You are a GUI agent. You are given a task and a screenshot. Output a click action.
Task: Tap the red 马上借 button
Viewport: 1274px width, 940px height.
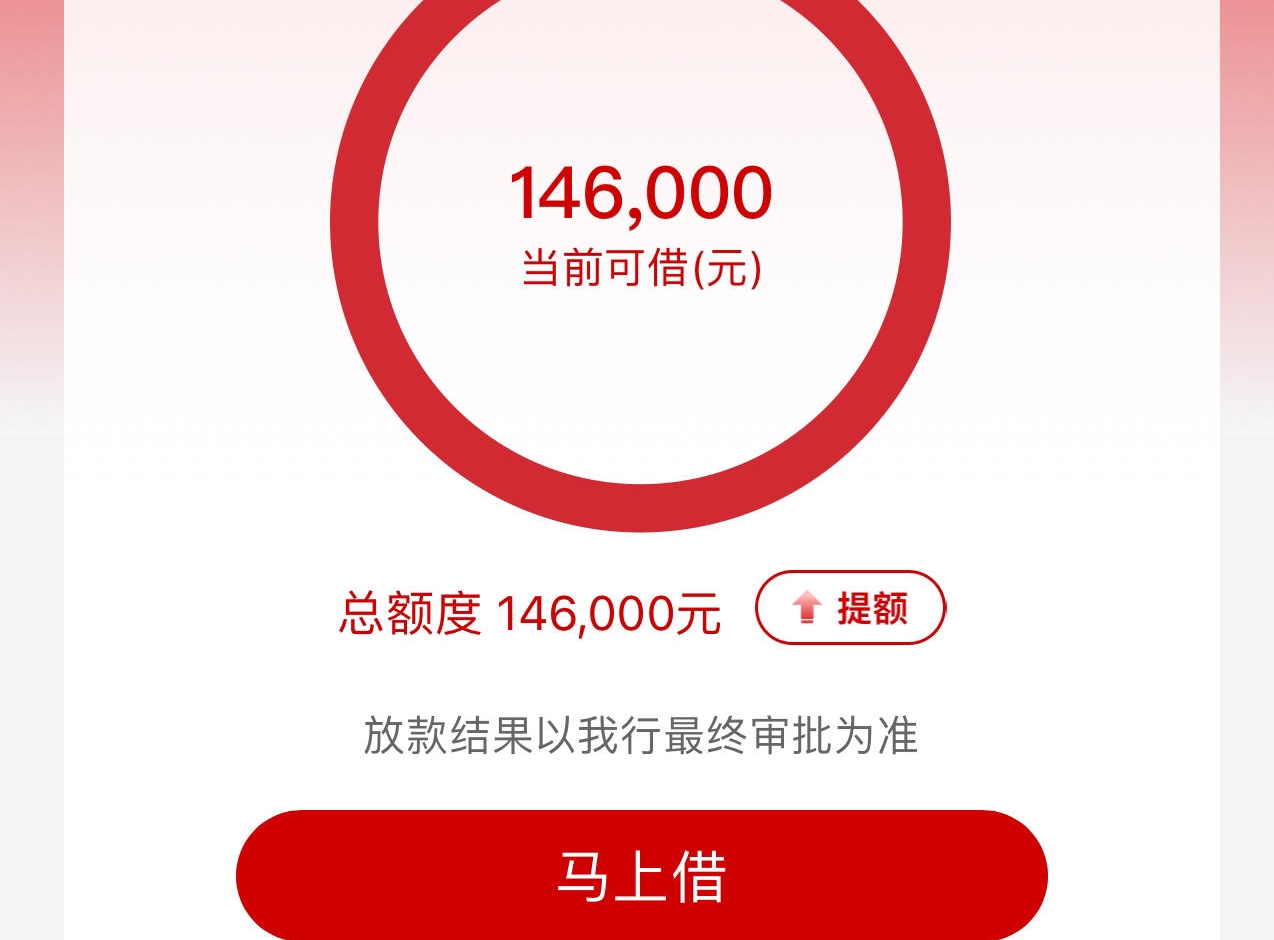coord(641,876)
